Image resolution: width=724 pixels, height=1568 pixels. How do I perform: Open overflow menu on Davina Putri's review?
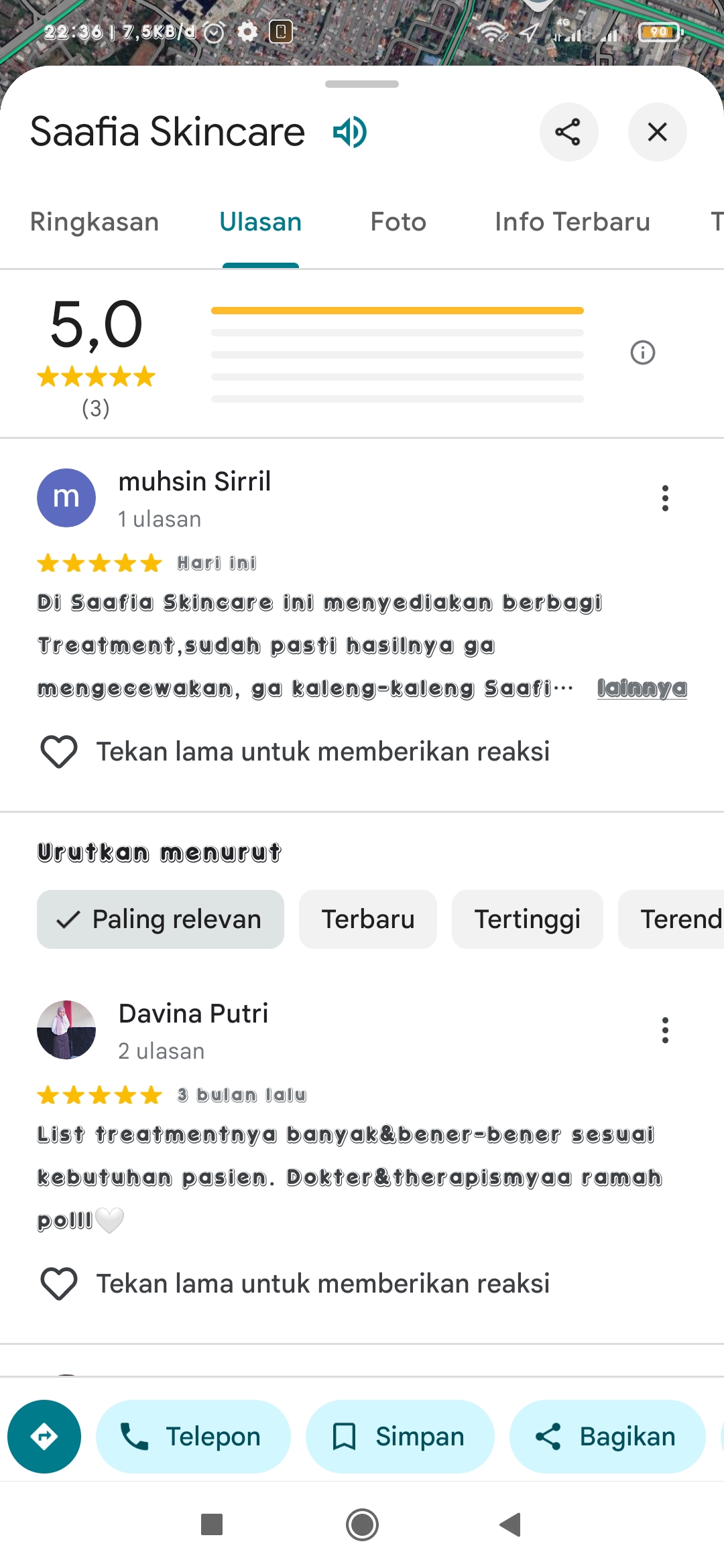tap(665, 1031)
